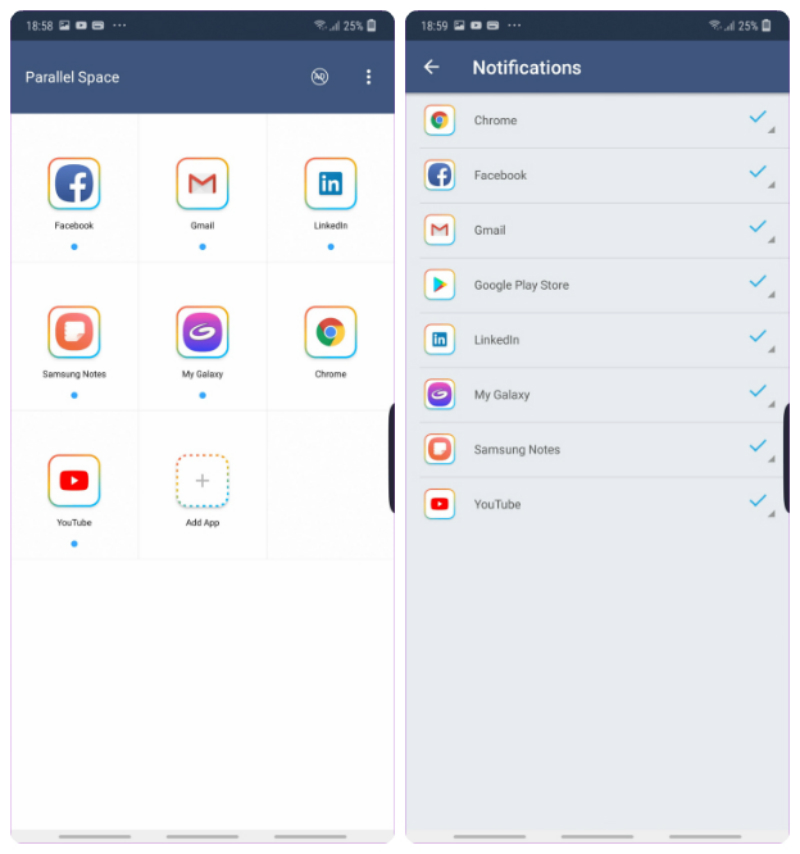Go back from Notifications
Screen dimensions: 800x854
coord(431,67)
